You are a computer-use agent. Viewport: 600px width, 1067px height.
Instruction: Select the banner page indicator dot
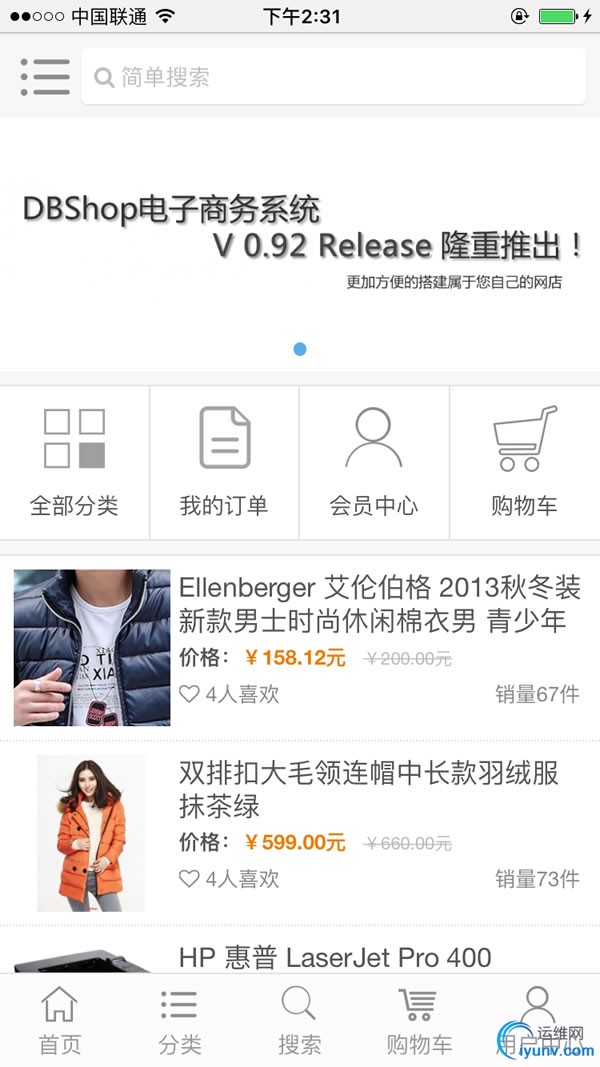300,349
